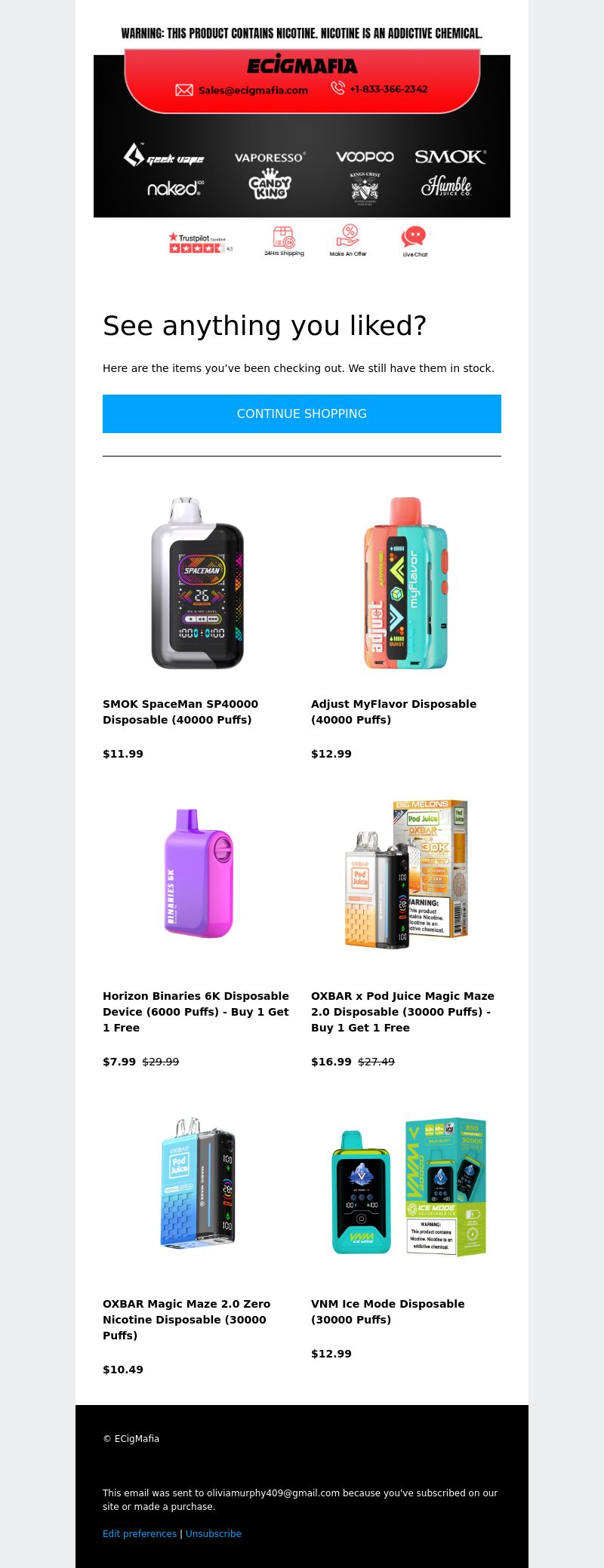Tap the Make An Offer icon
This screenshot has width=604, height=1568.
[348, 241]
